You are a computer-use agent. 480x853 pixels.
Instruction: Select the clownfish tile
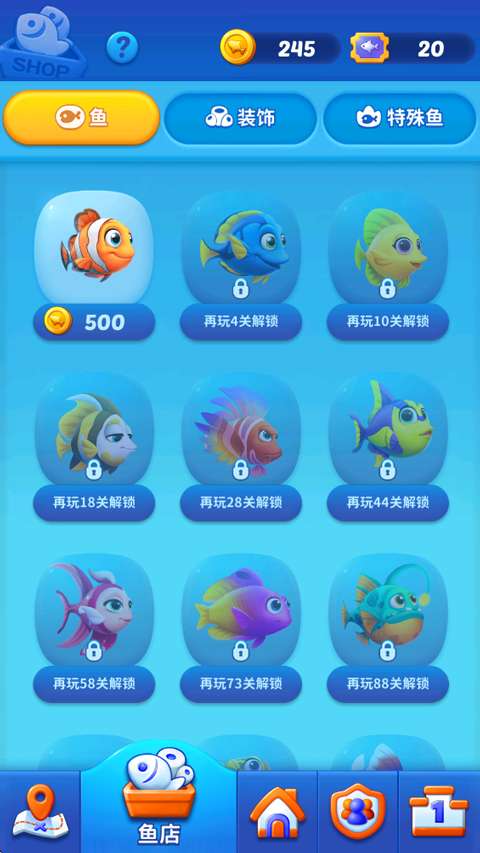point(94,248)
